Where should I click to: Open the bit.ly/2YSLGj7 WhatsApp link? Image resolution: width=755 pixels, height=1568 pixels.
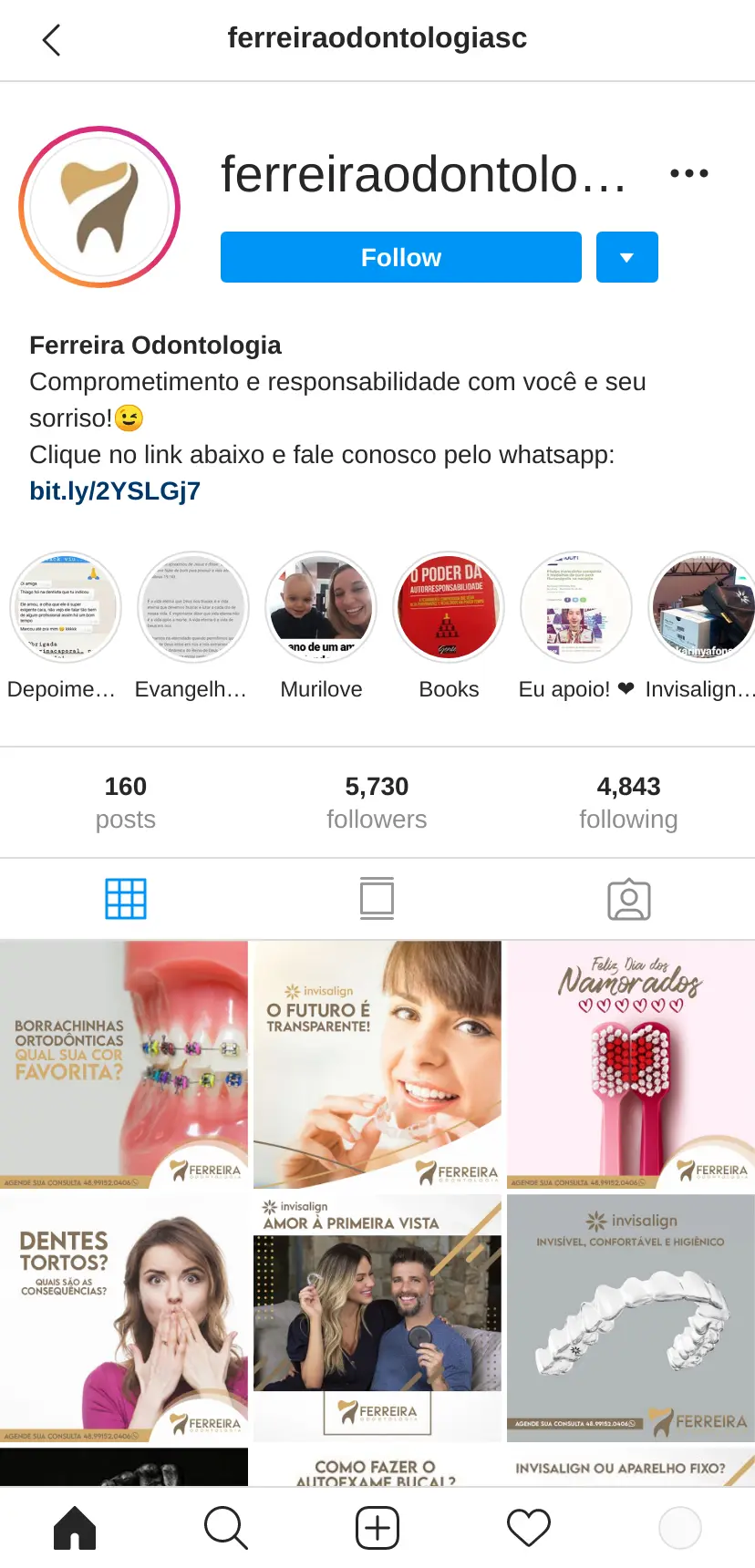coord(115,491)
